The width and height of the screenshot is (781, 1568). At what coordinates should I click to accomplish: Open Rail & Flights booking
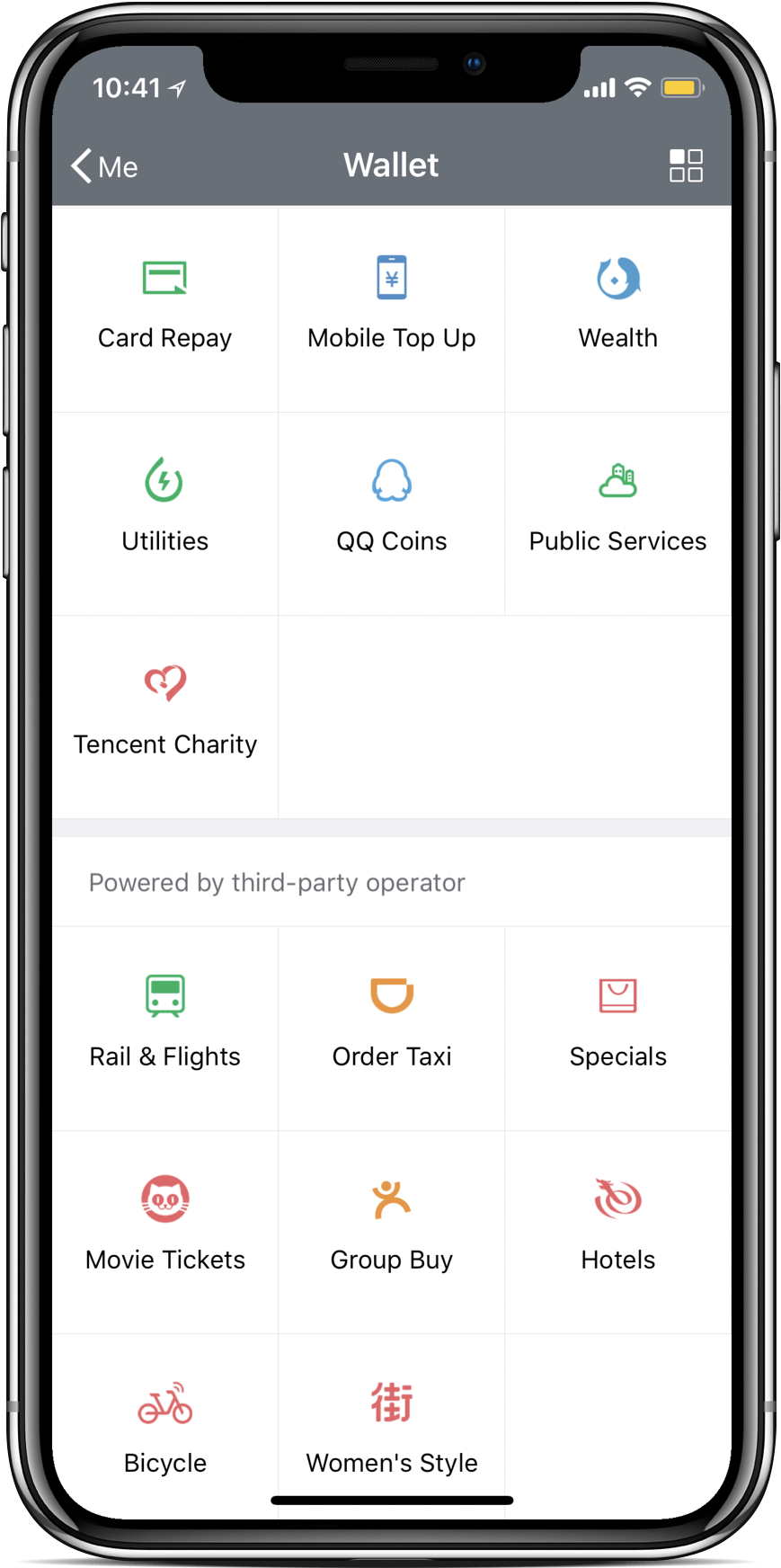pos(165,1027)
